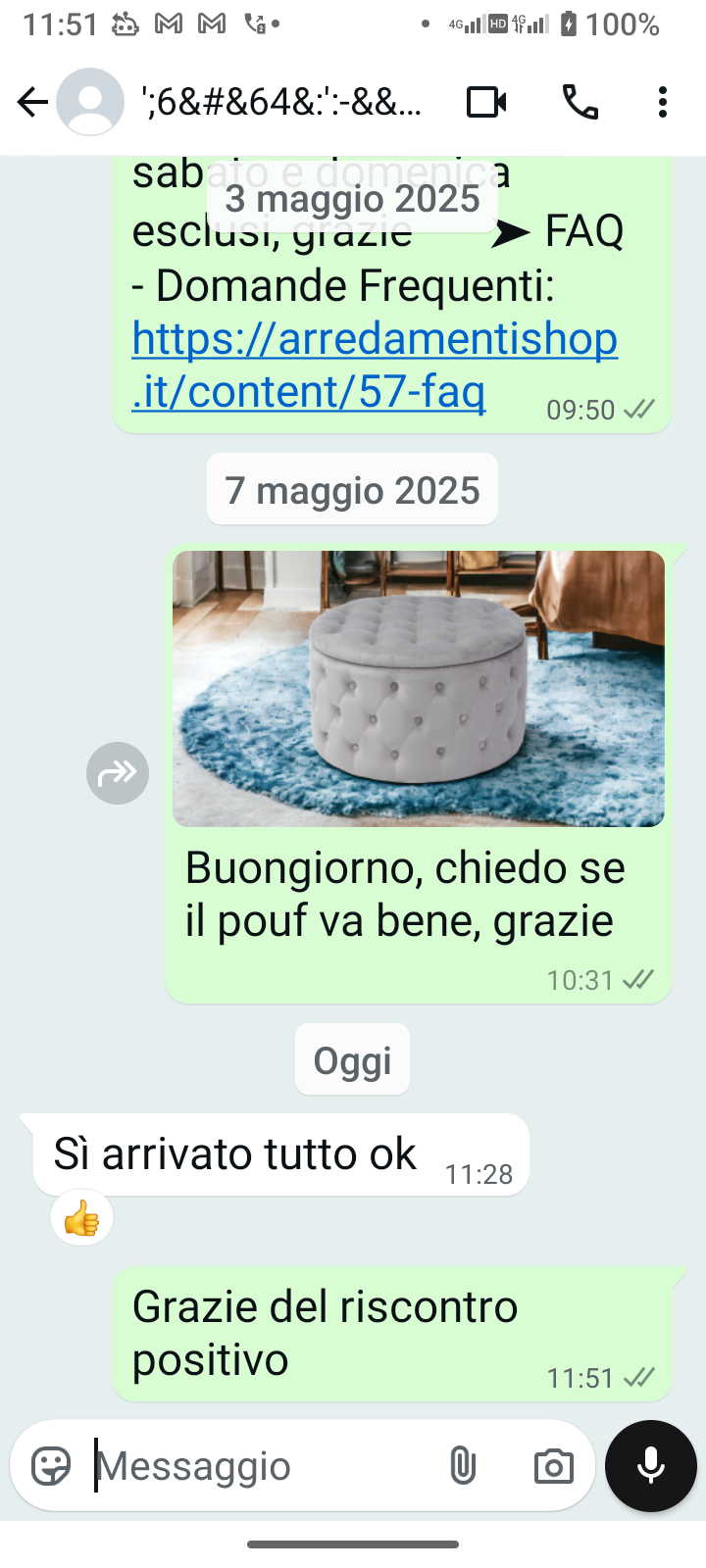Open the camera to take a photo

tap(553, 1466)
